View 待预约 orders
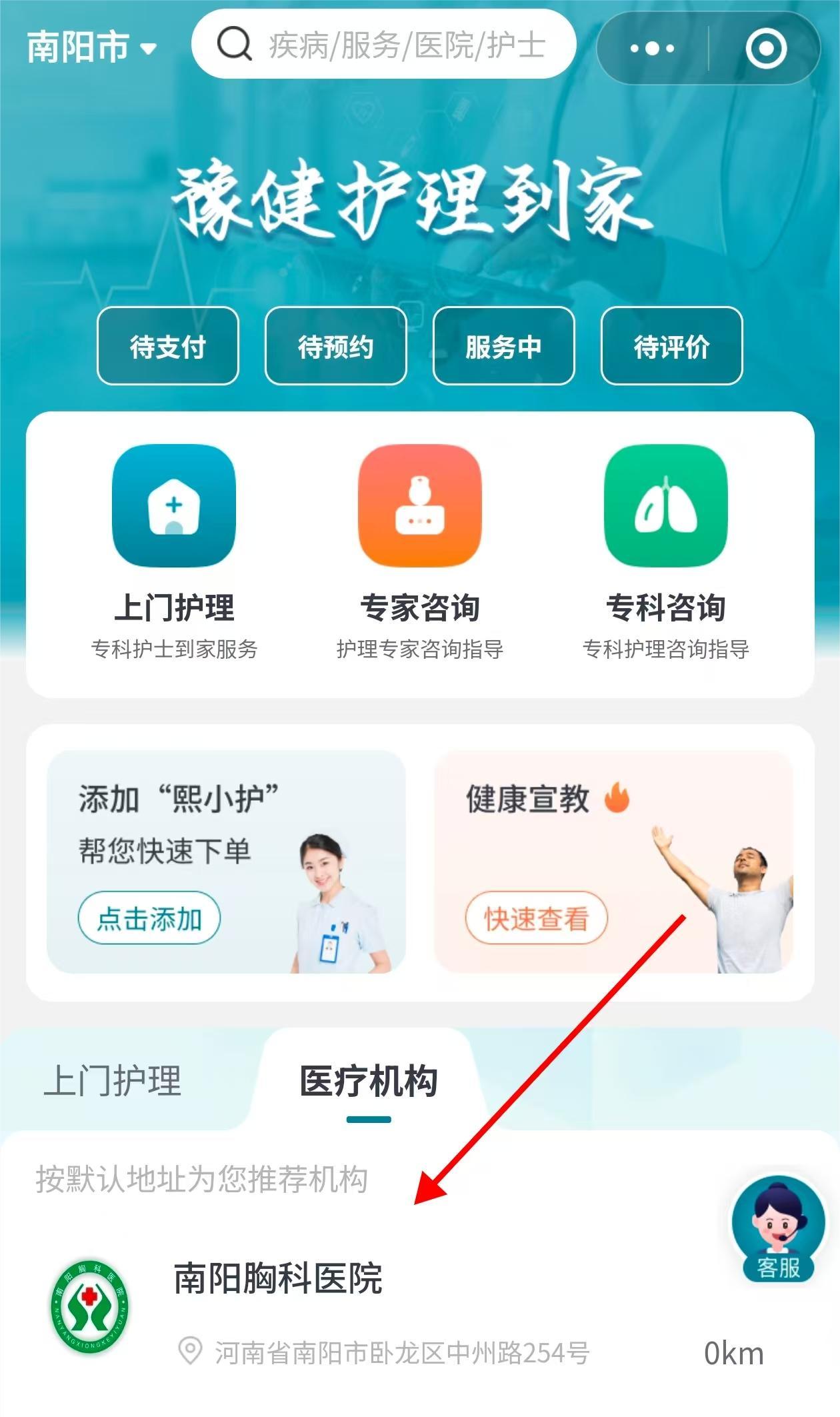The image size is (840, 1417). pyautogui.click(x=336, y=346)
